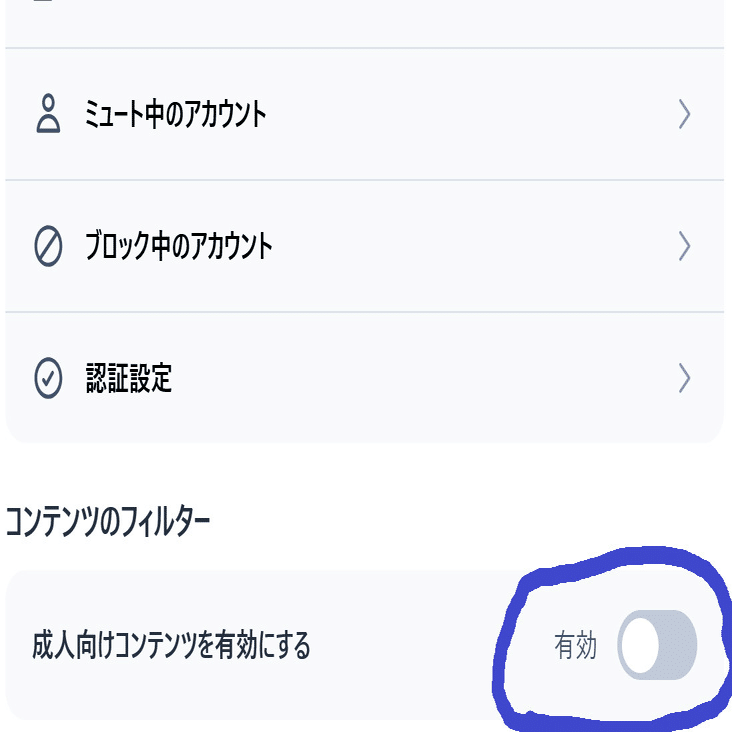The width and height of the screenshot is (732, 732).
Task: Open 認証設定 (verification settings)
Action: click(364, 378)
